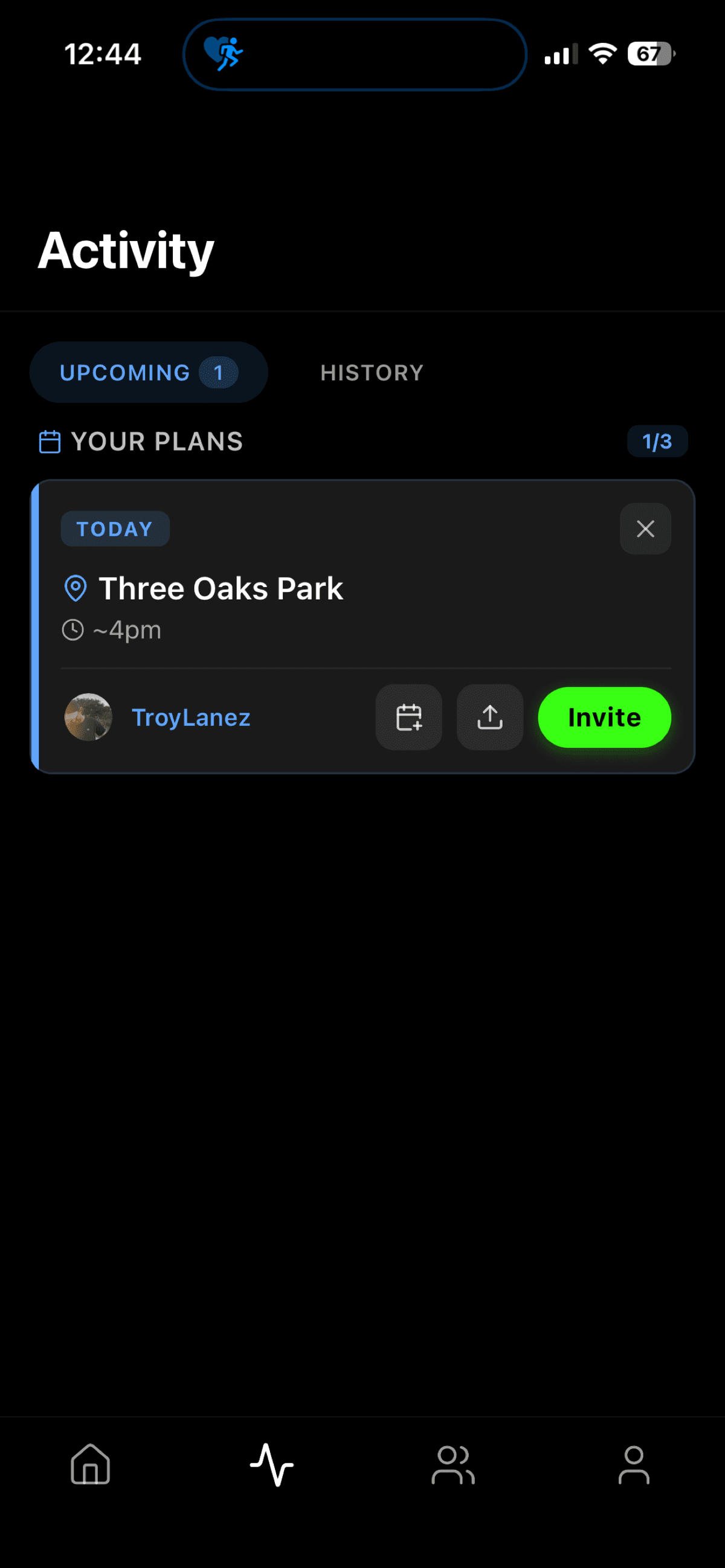This screenshot has width=725, height=1568.
Task: Open the profile tab in bottom navigation
Action: coord(634,1465)
